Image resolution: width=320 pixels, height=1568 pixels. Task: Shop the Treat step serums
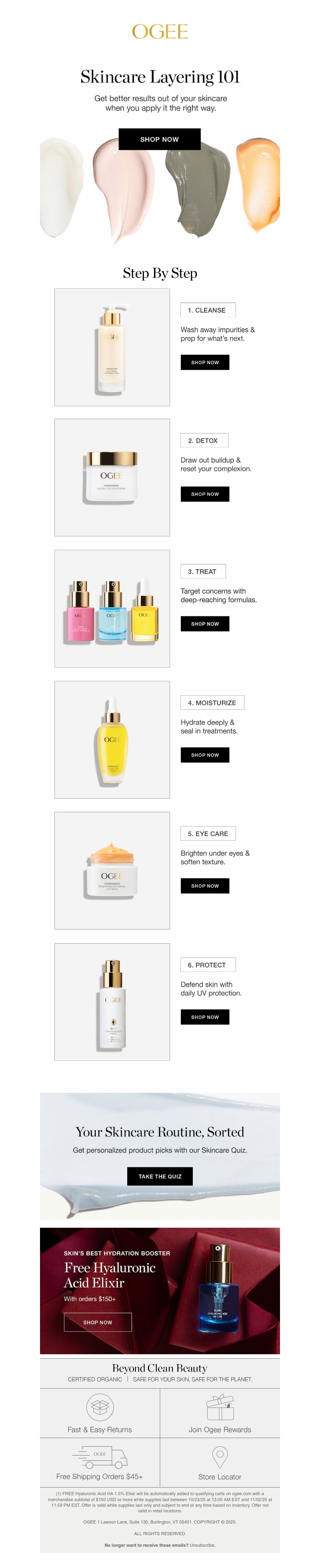click(x=204, y=623)
